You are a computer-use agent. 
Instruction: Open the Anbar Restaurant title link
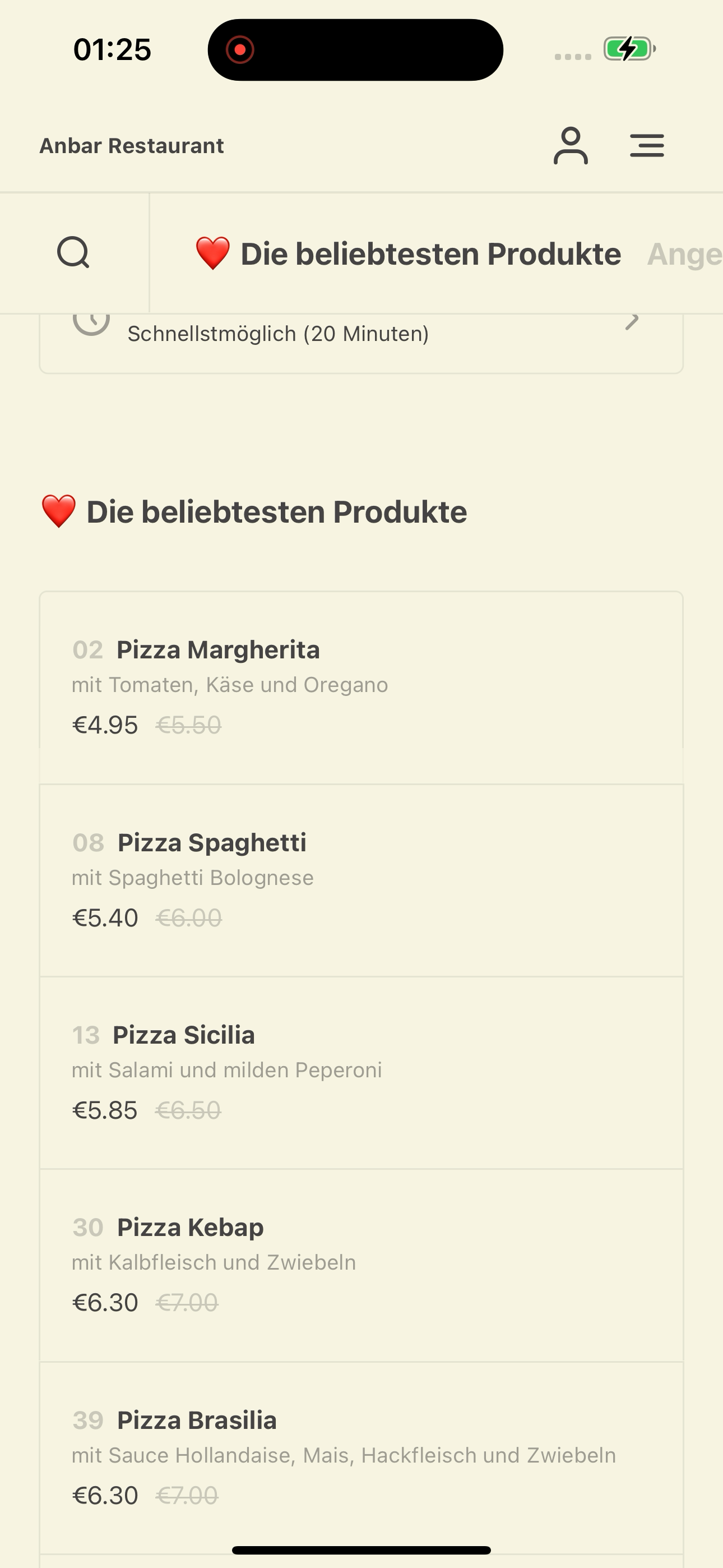click(132, 145)
